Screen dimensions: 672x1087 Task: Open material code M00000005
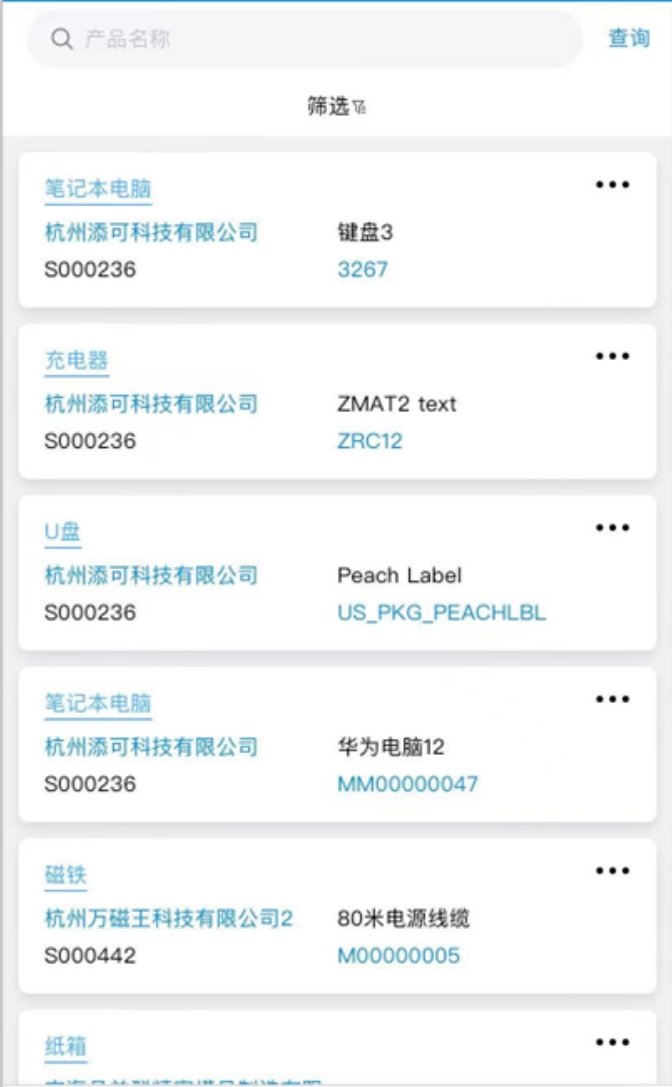(x=399, y=955)
